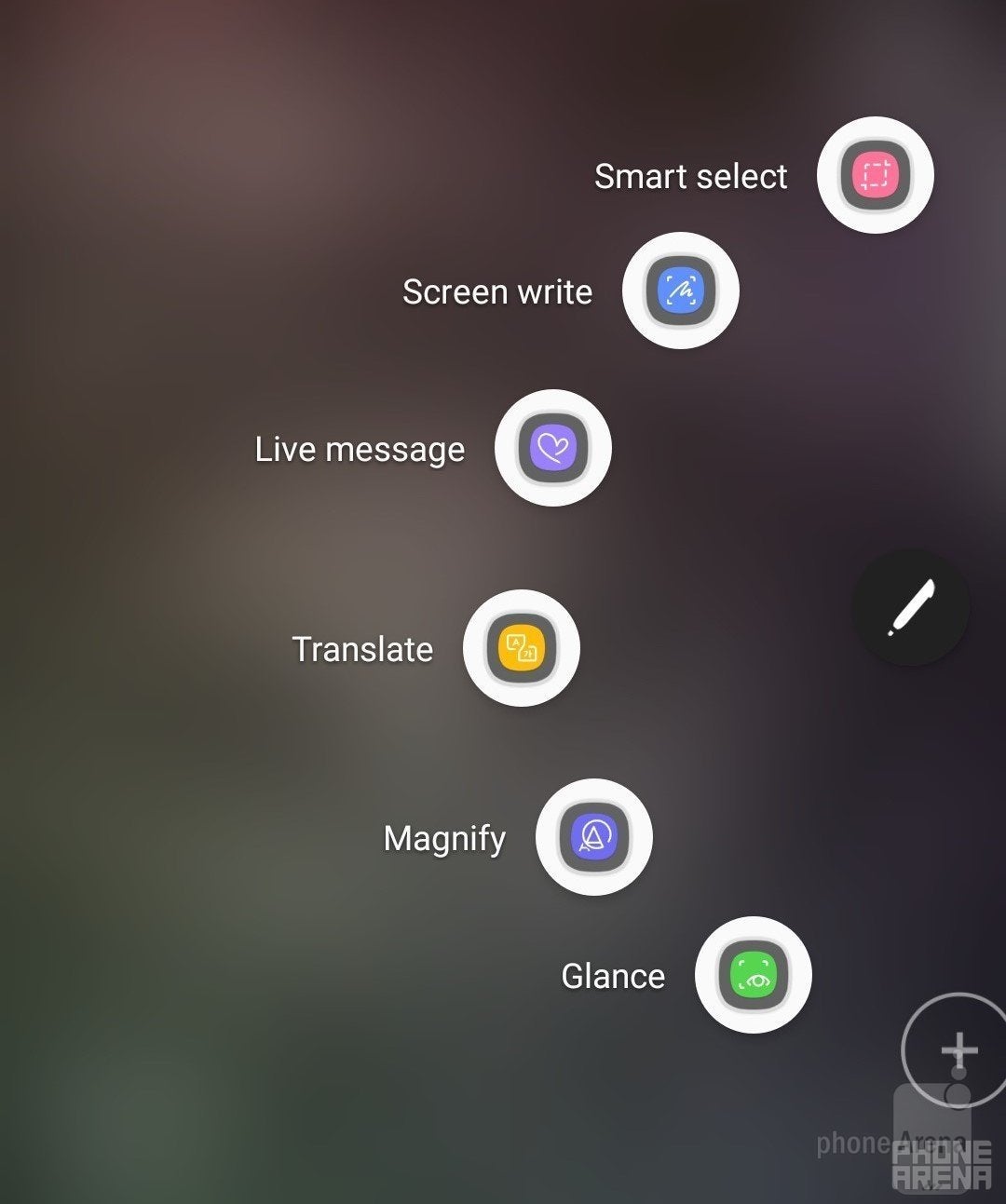
Task: Open the Translate tool
Action: (x=521, y=648)
